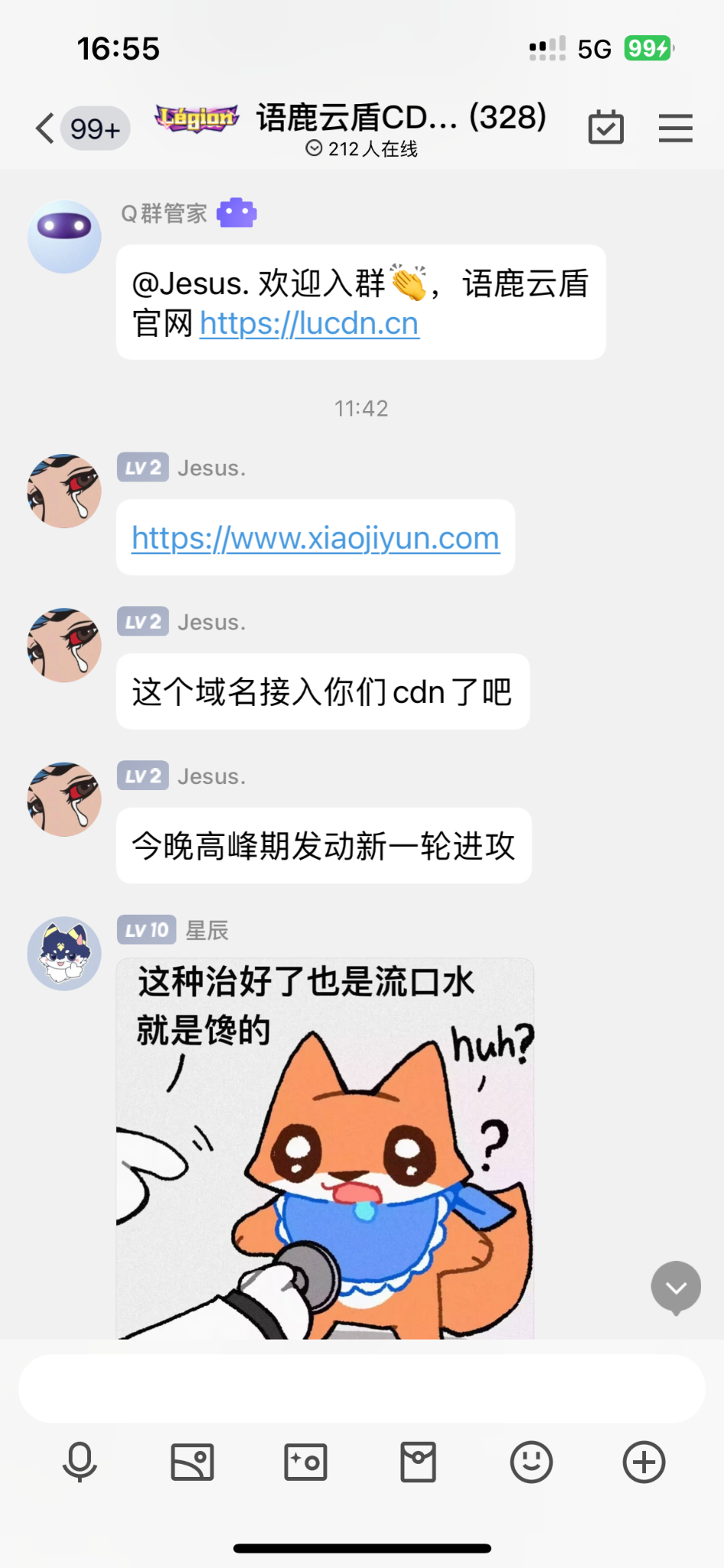Go back to the chat list
The width and height of the screenshot is (724, 1568).
click(x=46, y=128)
